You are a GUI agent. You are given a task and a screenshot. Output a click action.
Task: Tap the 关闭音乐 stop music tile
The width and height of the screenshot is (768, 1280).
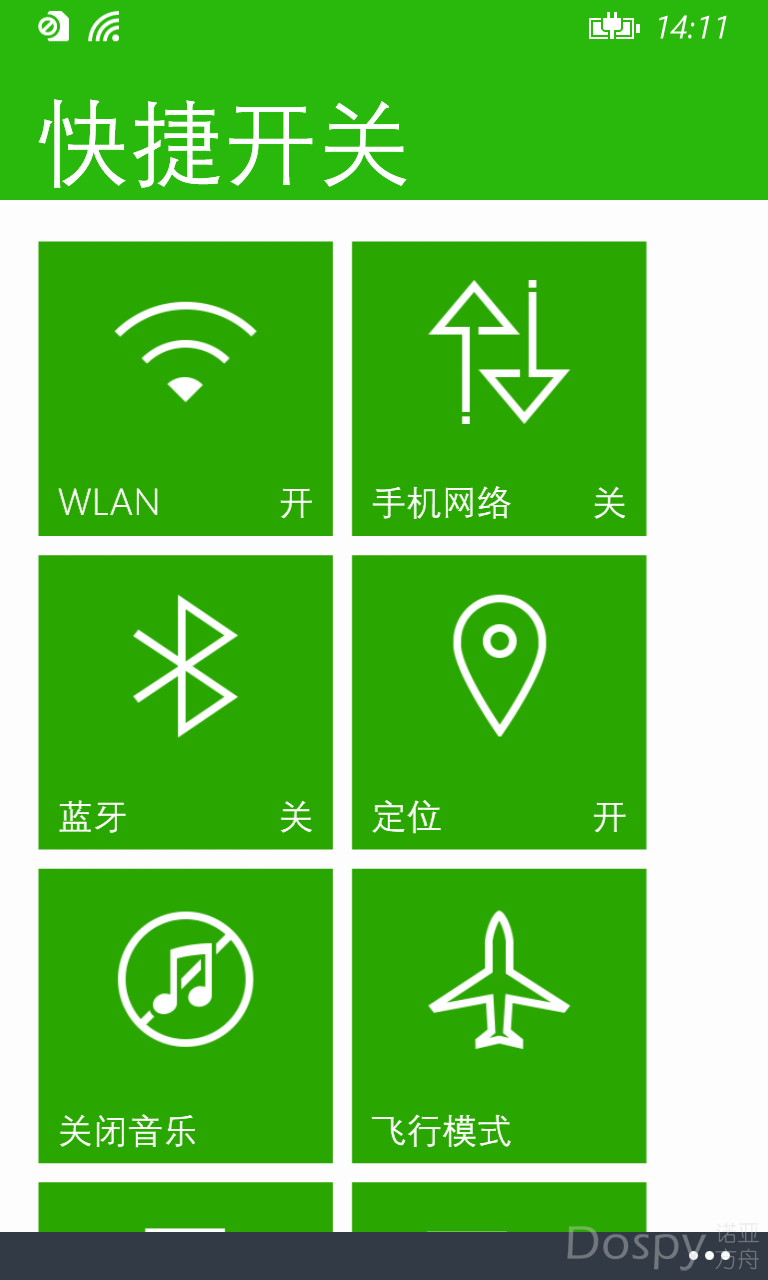click(185, 1015)
